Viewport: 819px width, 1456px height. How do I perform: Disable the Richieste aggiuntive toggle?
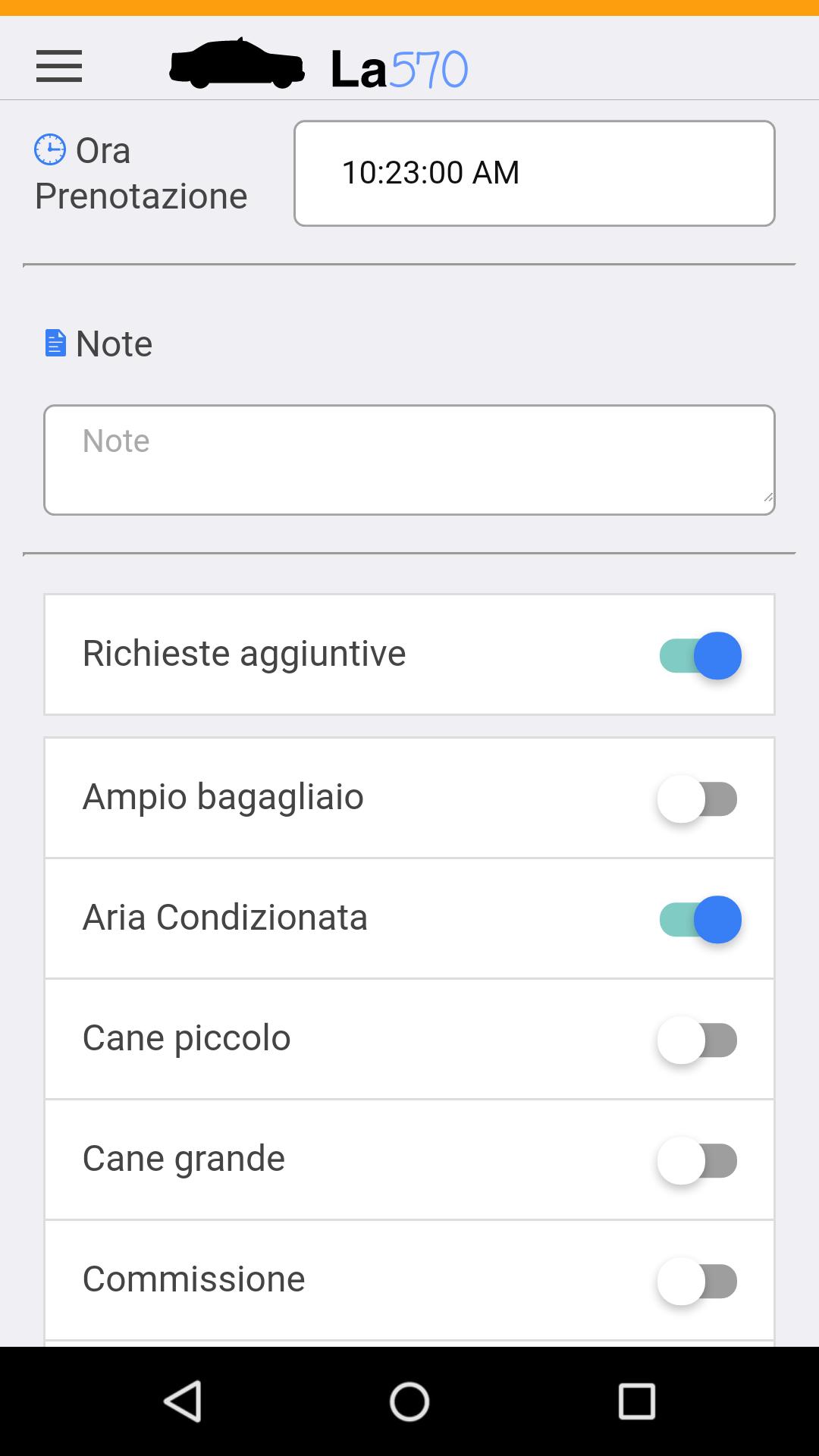click(698, 656)
